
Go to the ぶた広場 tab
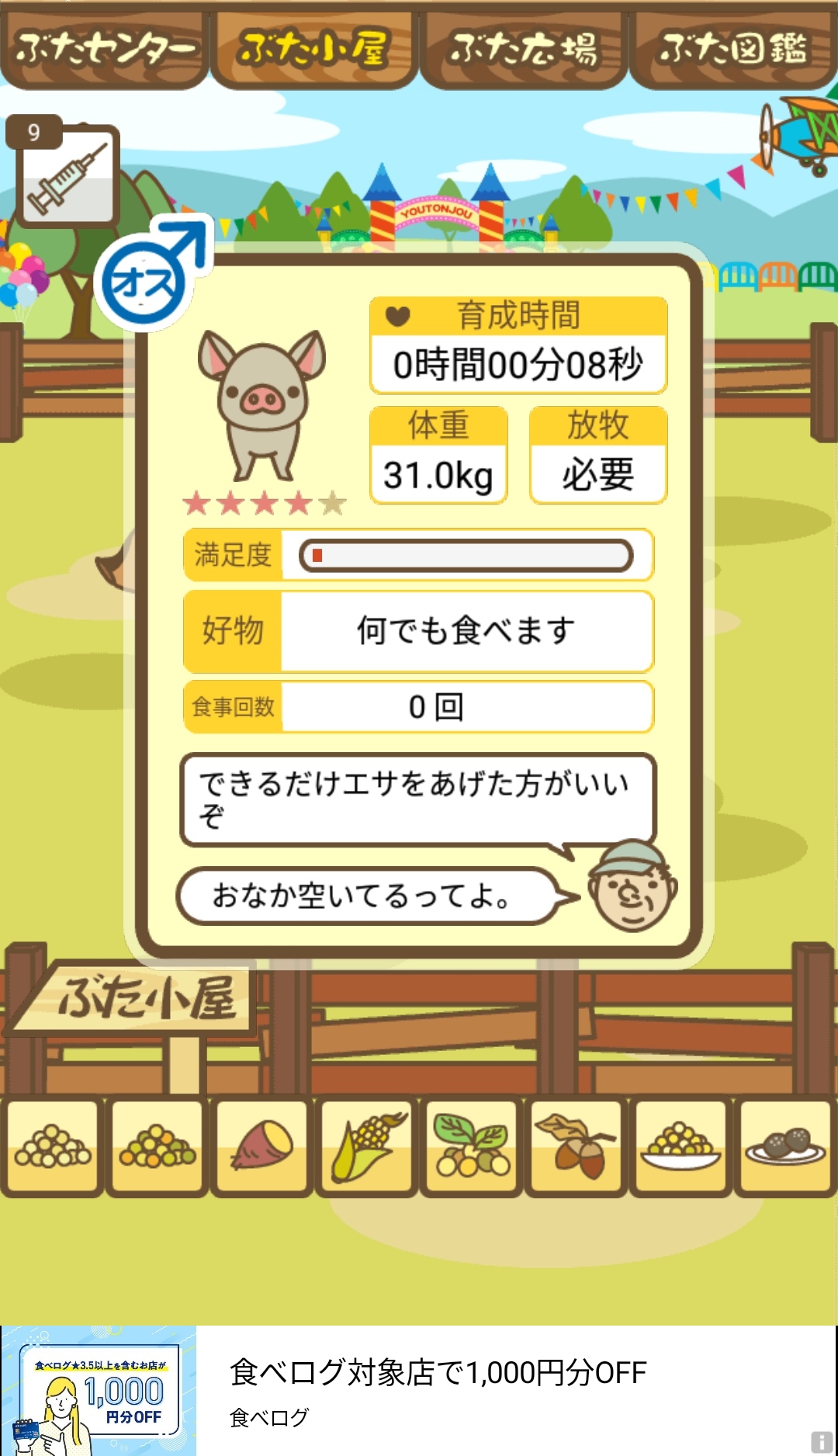click(x=523, y=48)
